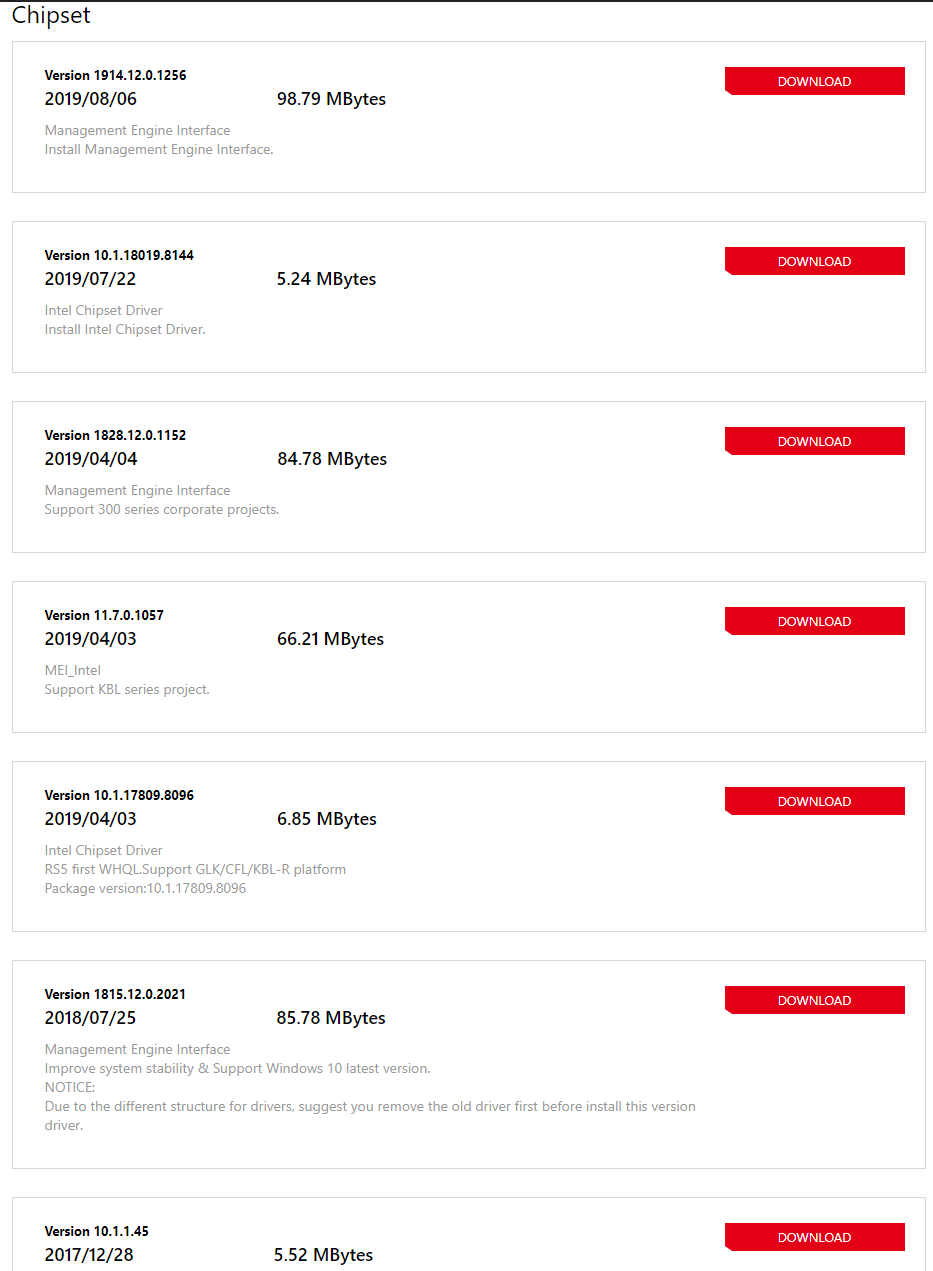Download Management Engine Interface version 1914.12.0.1256
Screen dimensions: 933x1271
(x=814, y=82)
